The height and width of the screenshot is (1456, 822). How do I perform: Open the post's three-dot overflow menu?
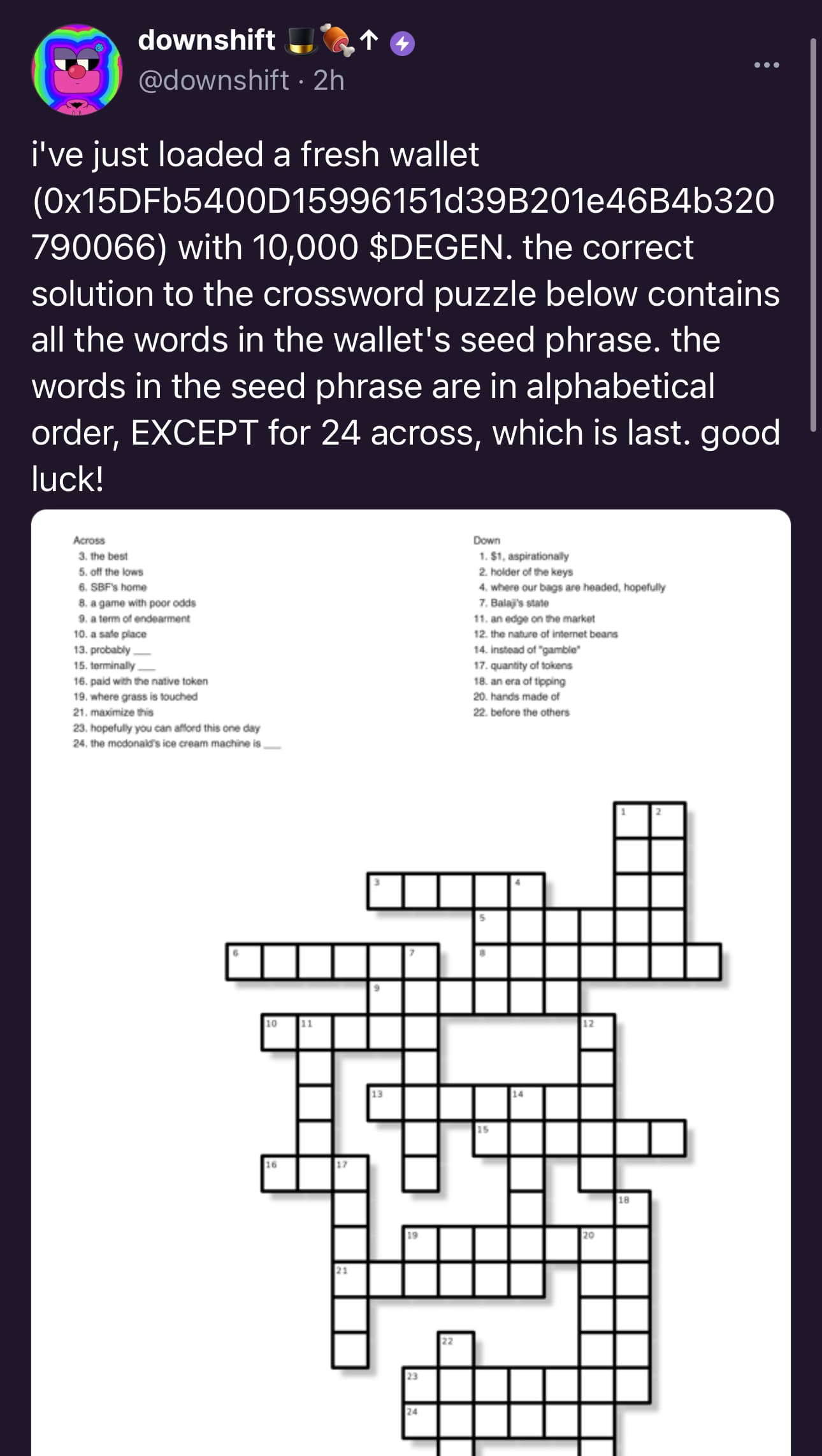coord(766,65)
